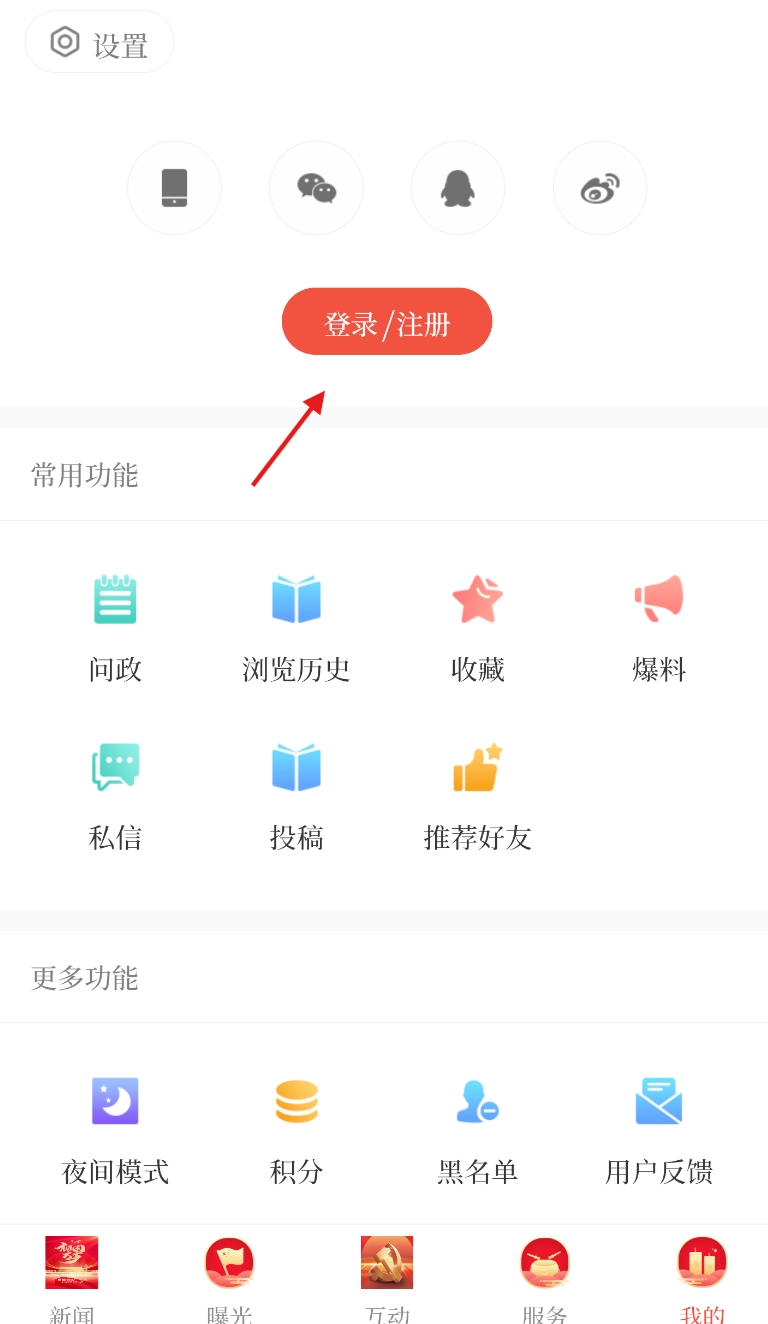Enable 夜间模式 night mode
Image resolution: width=768 pixels, height=1324 pixels.
pos(115,1128)
